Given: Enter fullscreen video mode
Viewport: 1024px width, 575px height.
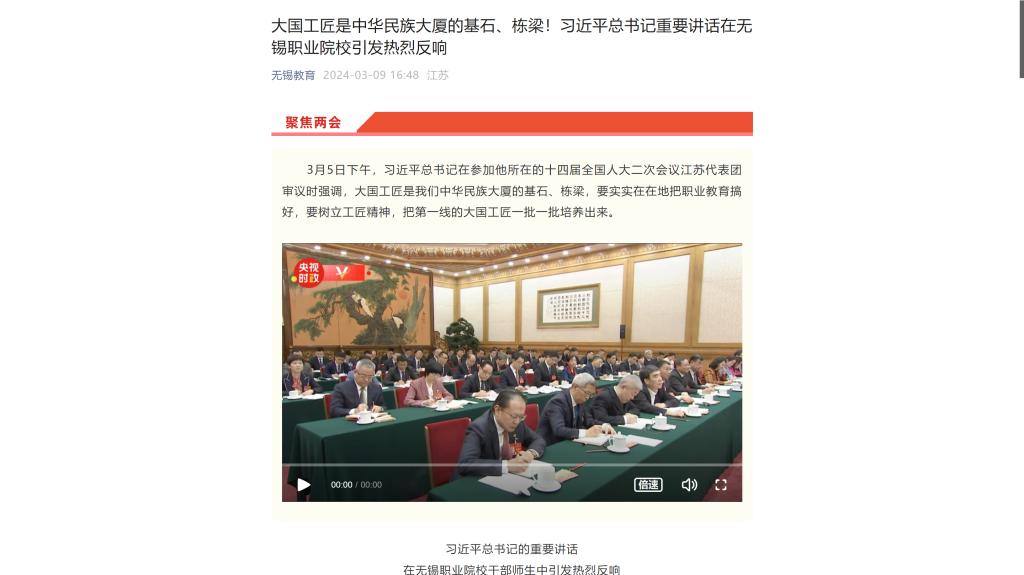Looking at the screenshot, I should point(721,485).
